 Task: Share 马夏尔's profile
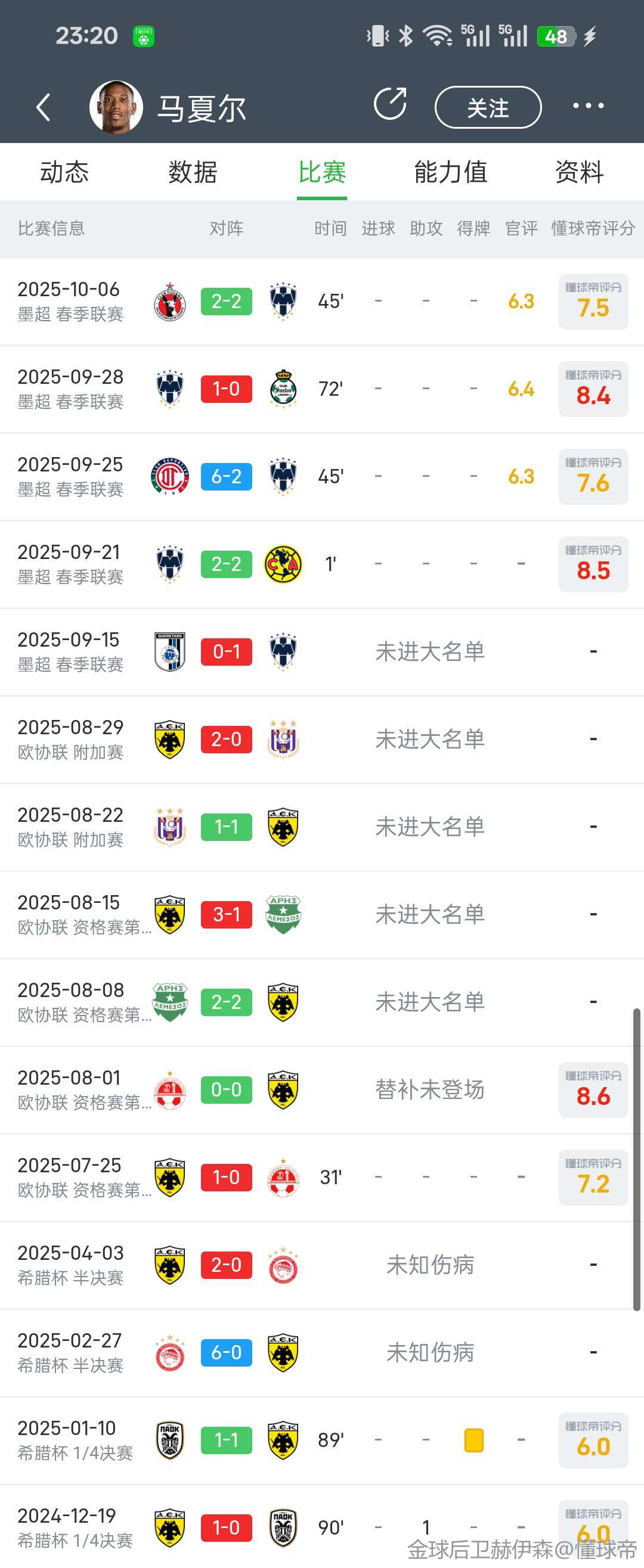(390, 104)
